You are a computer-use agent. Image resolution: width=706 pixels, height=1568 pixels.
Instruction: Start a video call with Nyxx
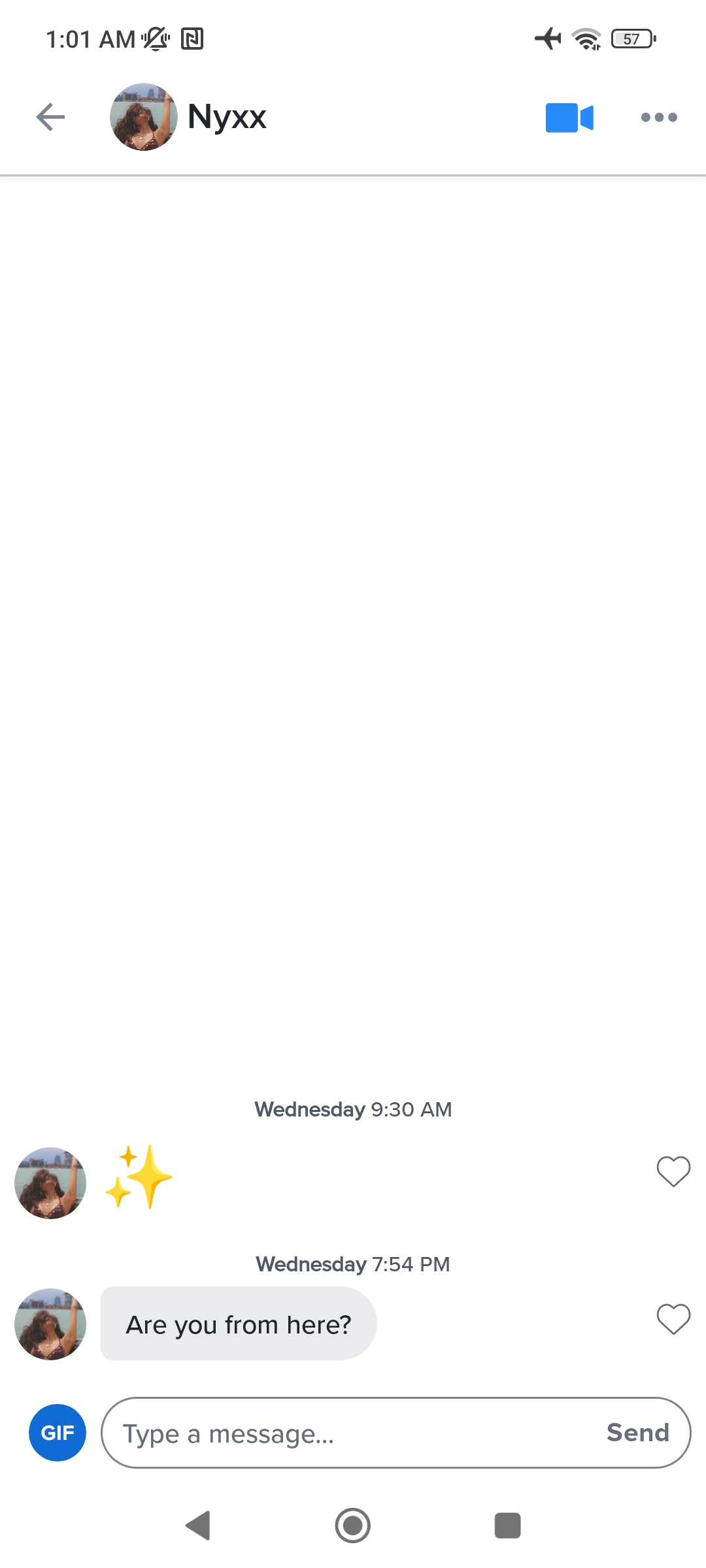569,118
